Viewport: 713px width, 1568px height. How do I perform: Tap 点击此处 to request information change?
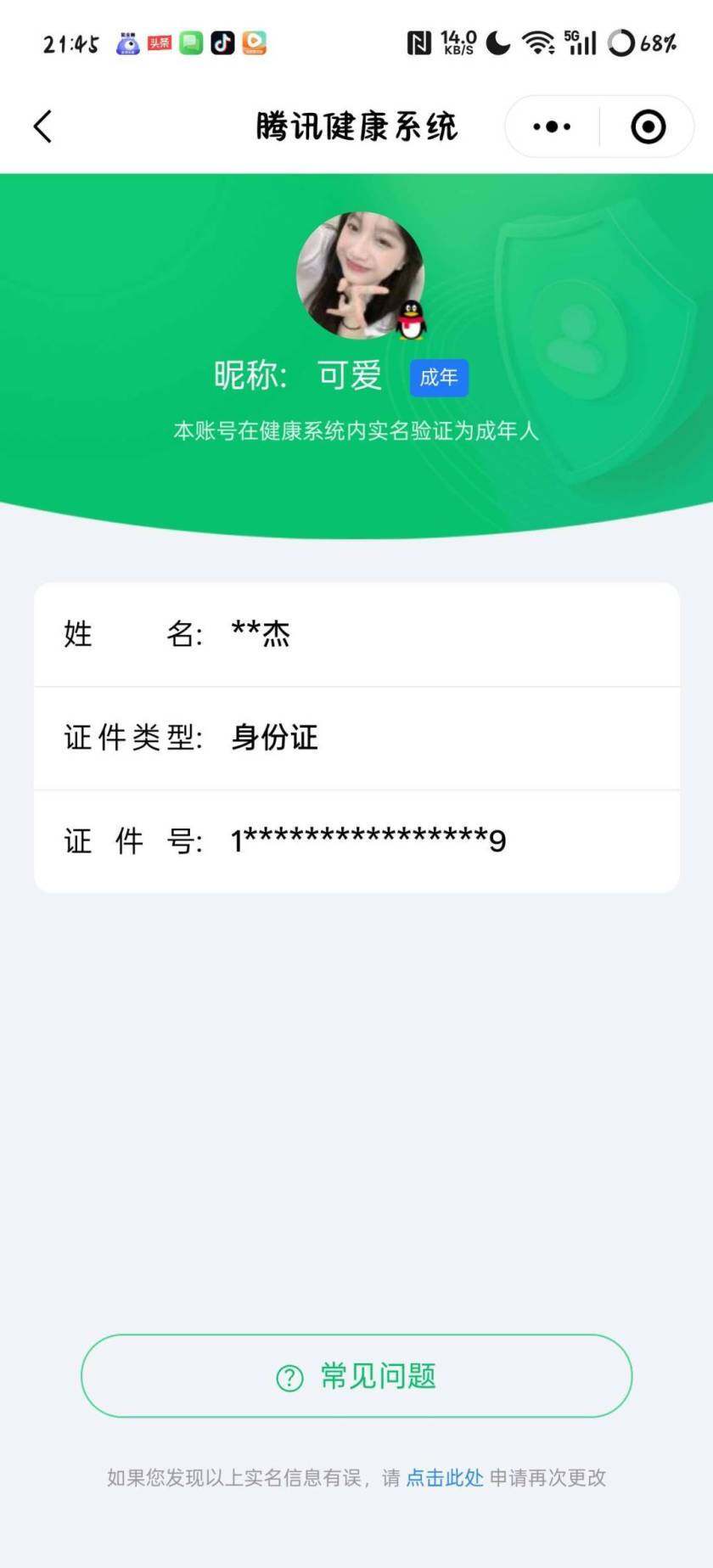(x=443, y=1477)
